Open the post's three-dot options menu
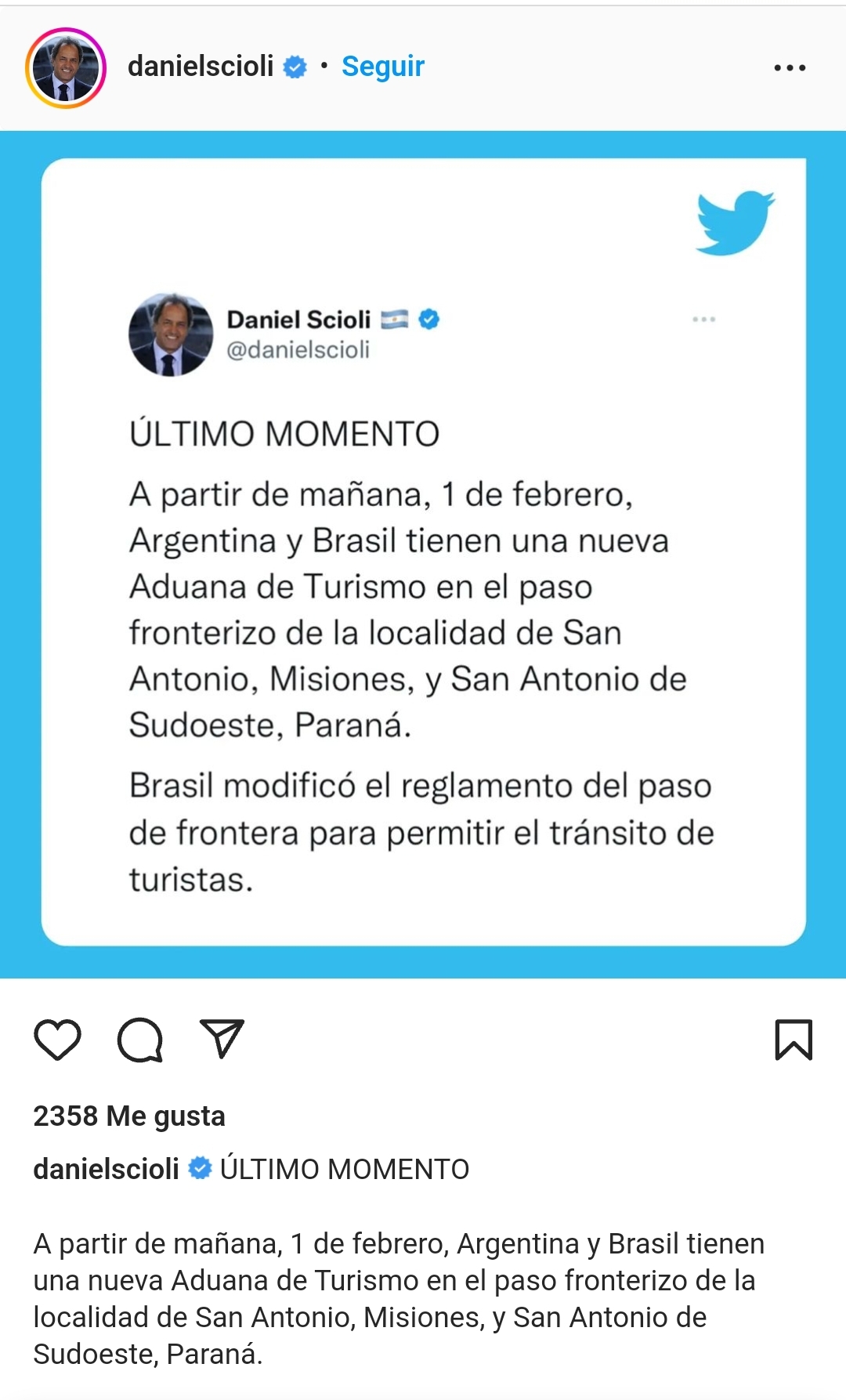The height and width of the screenshot is (1400, 846). pyautogui.click(x=790, y=68)
